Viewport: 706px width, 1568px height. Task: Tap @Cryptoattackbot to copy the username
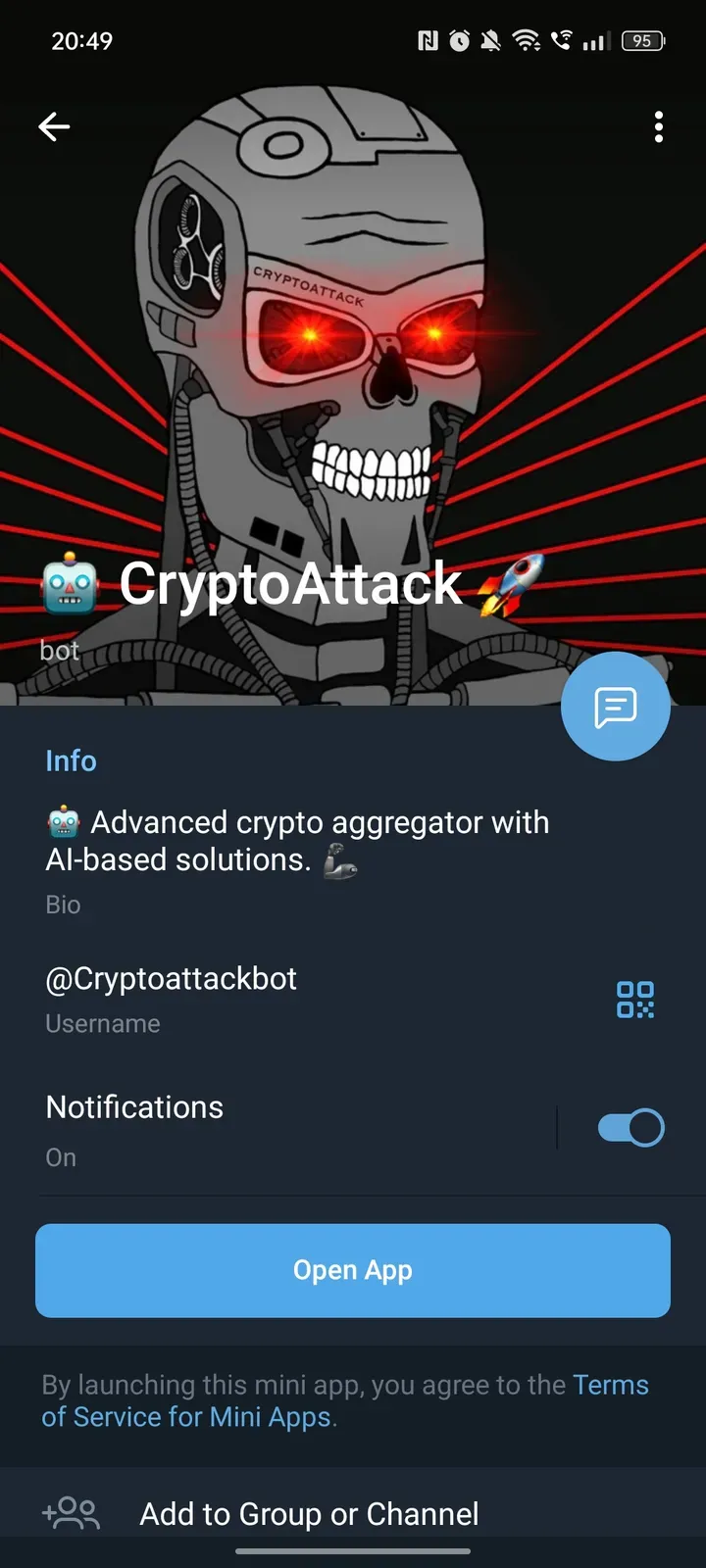(x=171, y=978)
